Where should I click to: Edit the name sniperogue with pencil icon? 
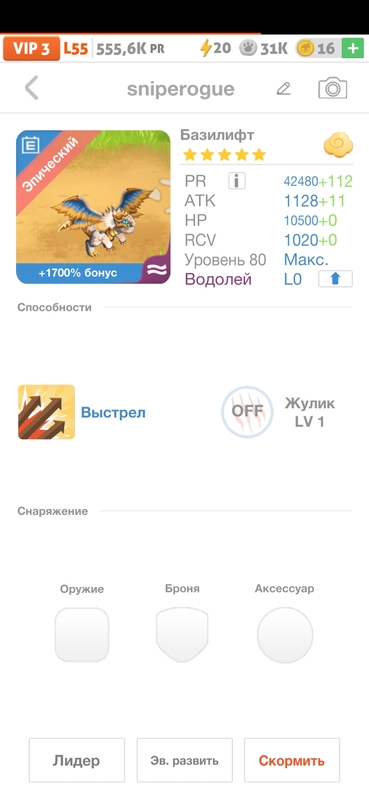tap(283, 89)
